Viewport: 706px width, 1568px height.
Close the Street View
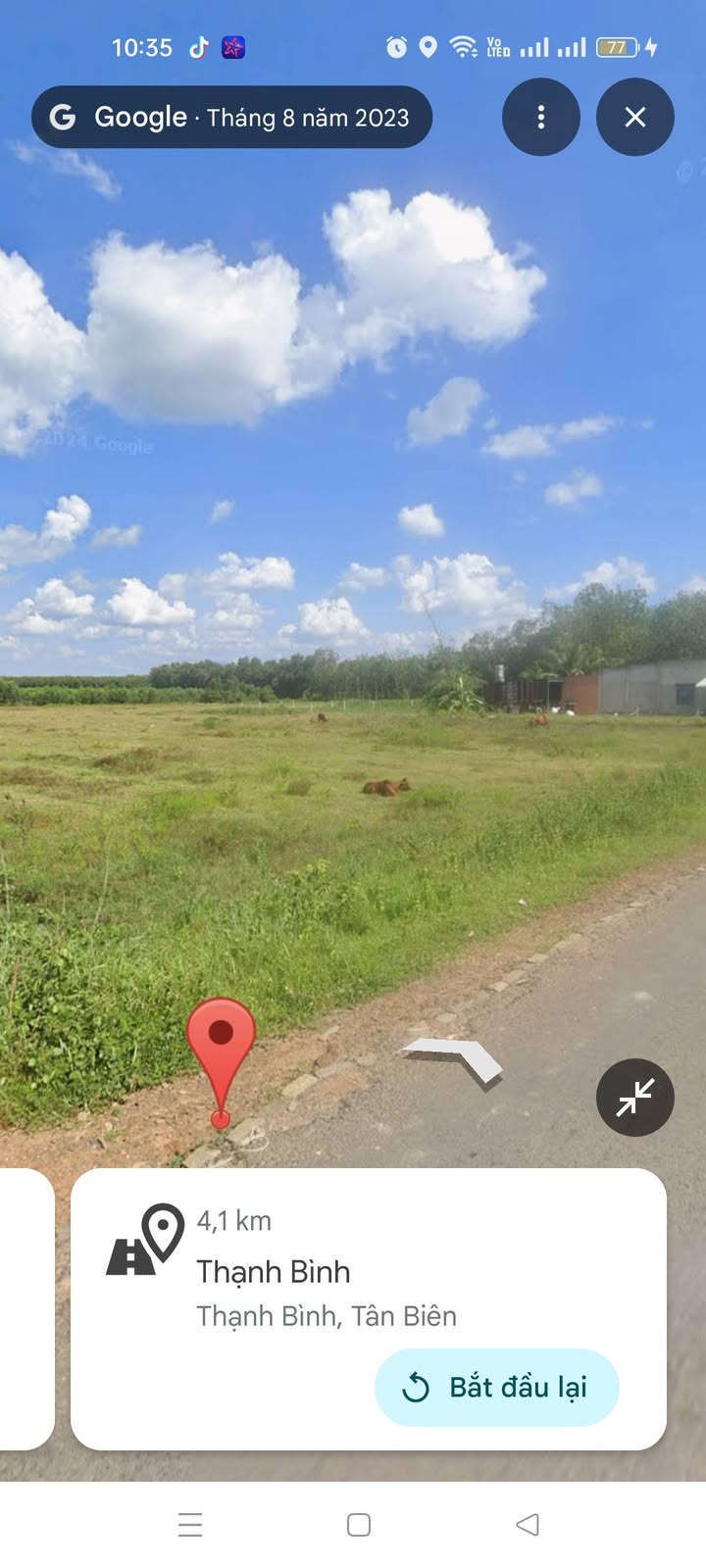[634, 118]
